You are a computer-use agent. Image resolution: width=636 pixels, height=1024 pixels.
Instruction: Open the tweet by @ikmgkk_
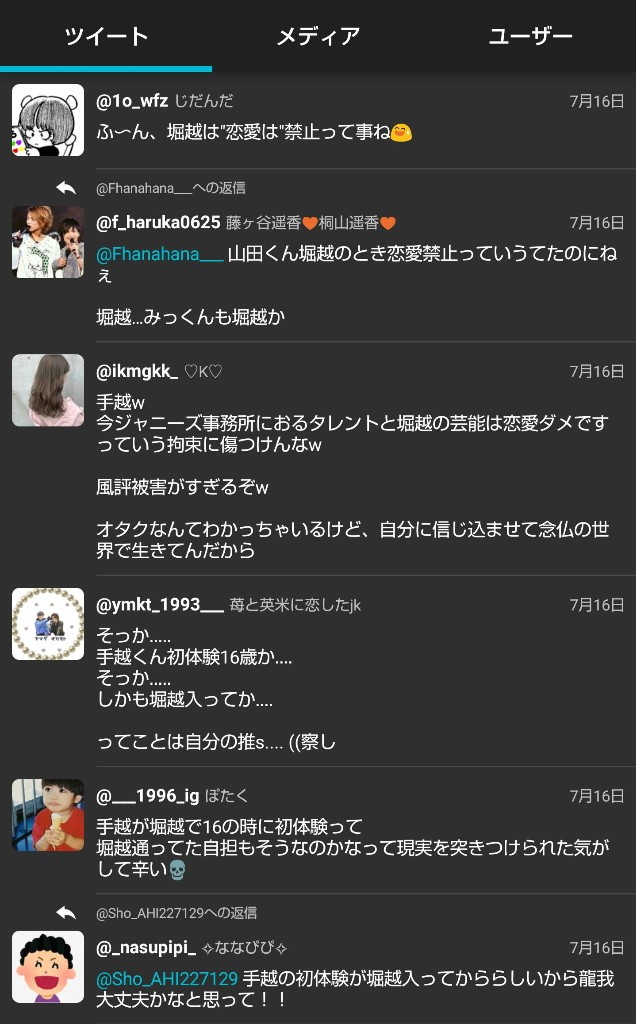(360, 470)
